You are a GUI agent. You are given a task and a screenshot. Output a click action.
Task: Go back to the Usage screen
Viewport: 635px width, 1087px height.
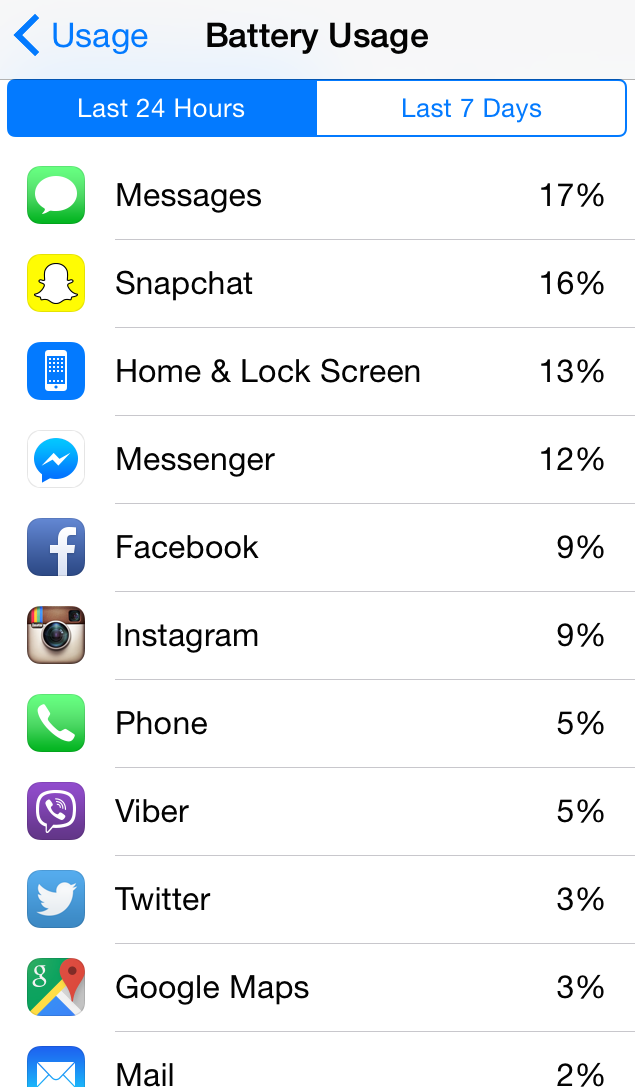(81, 36)
